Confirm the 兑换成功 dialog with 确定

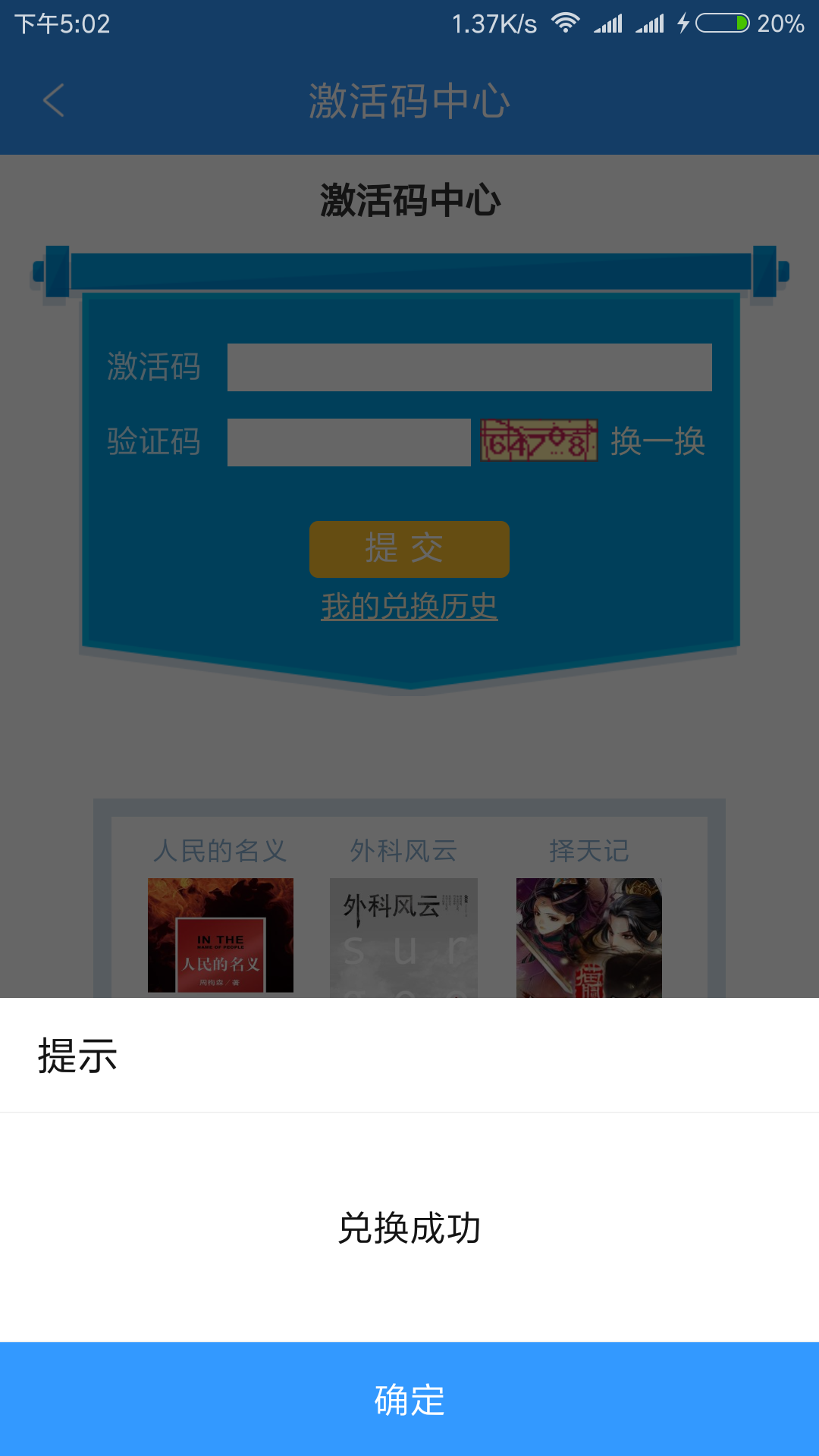click(x=409, y=1399)
